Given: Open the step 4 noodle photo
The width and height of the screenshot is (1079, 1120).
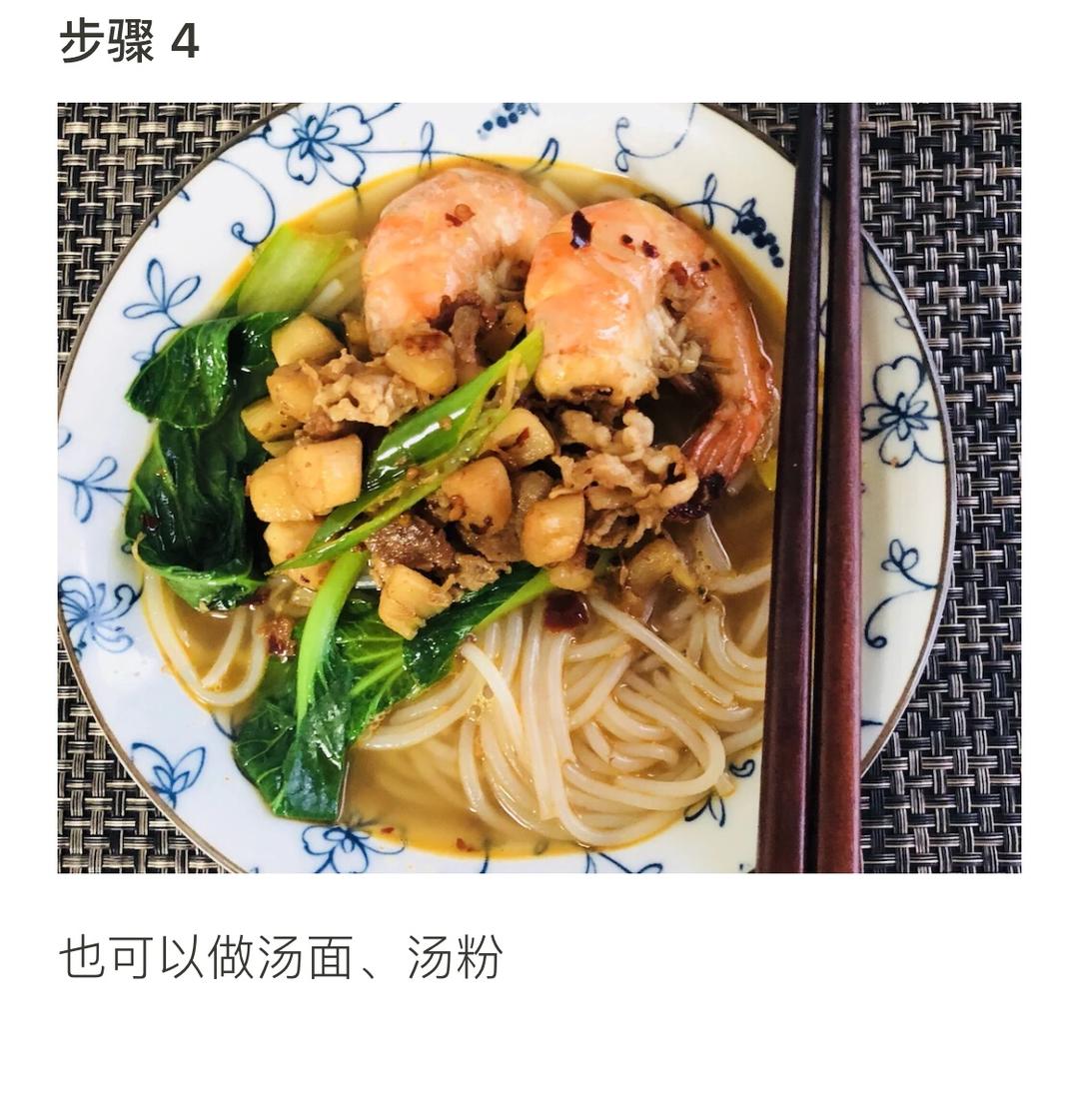Looking at the screenshot, I should pos(539,488).
